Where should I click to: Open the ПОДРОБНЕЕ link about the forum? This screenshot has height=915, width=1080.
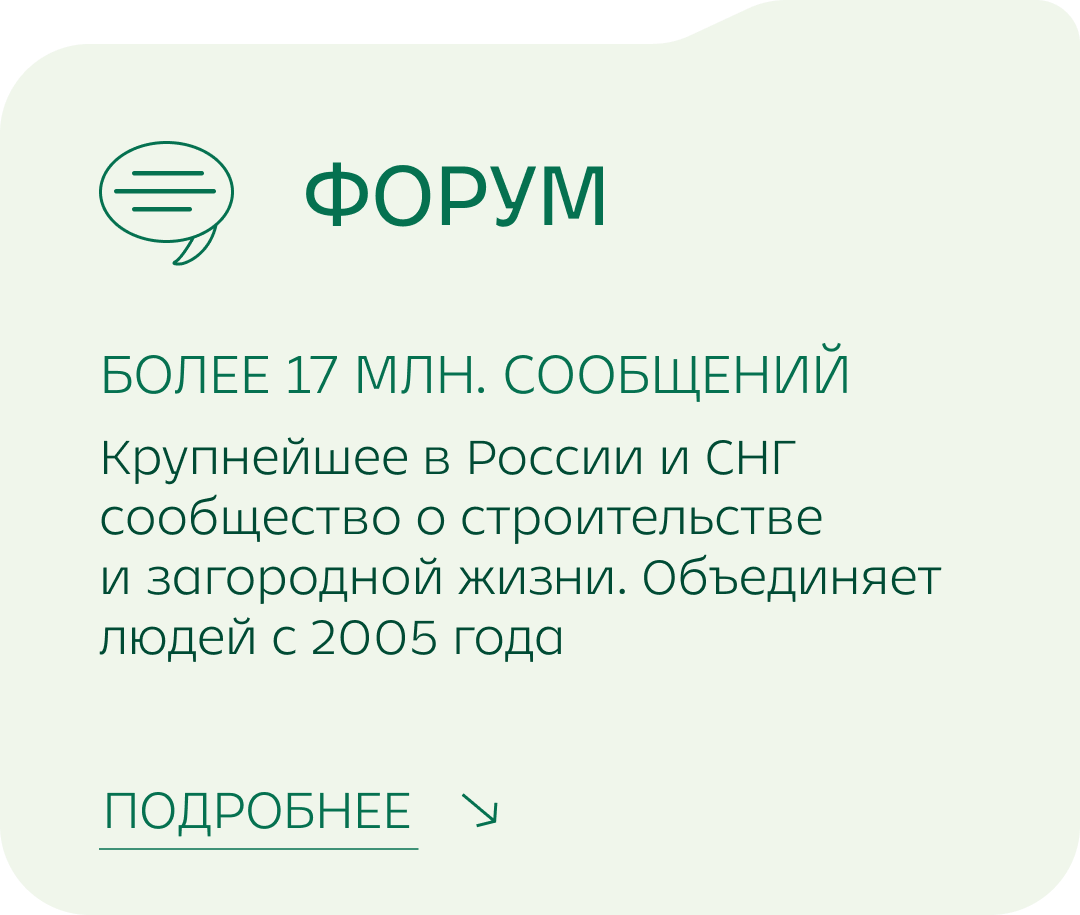tap(258, 811)
